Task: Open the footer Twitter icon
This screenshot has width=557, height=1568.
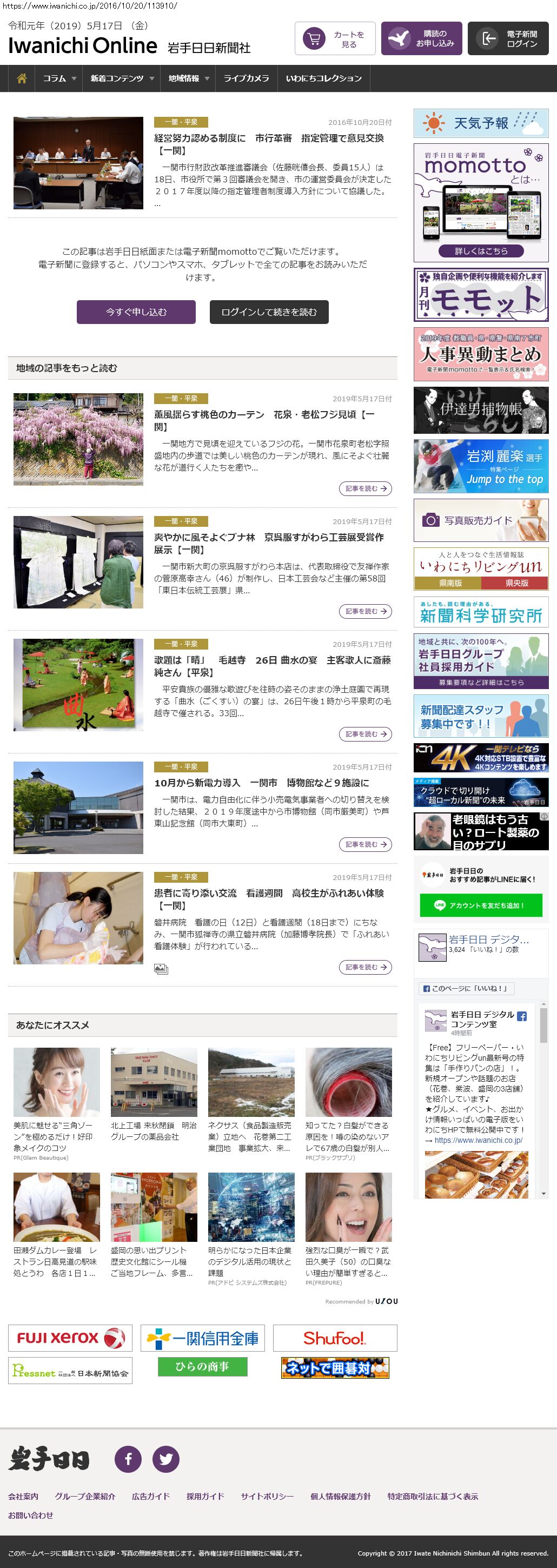Action: click(165, 1458)
